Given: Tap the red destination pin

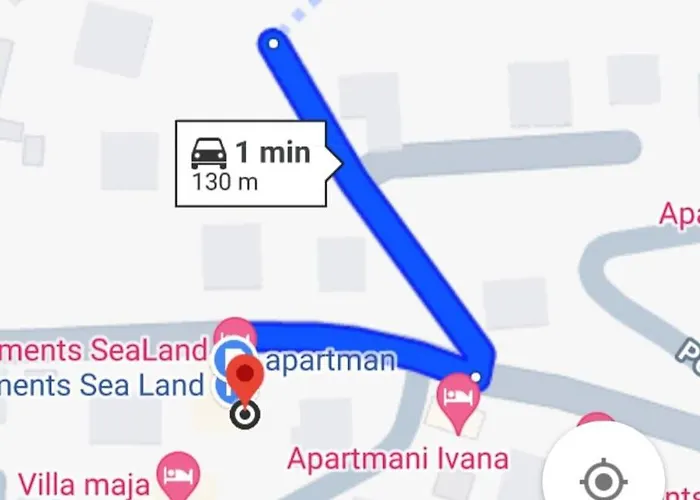Looking at the screenshot, I should (x=245, y=381).
